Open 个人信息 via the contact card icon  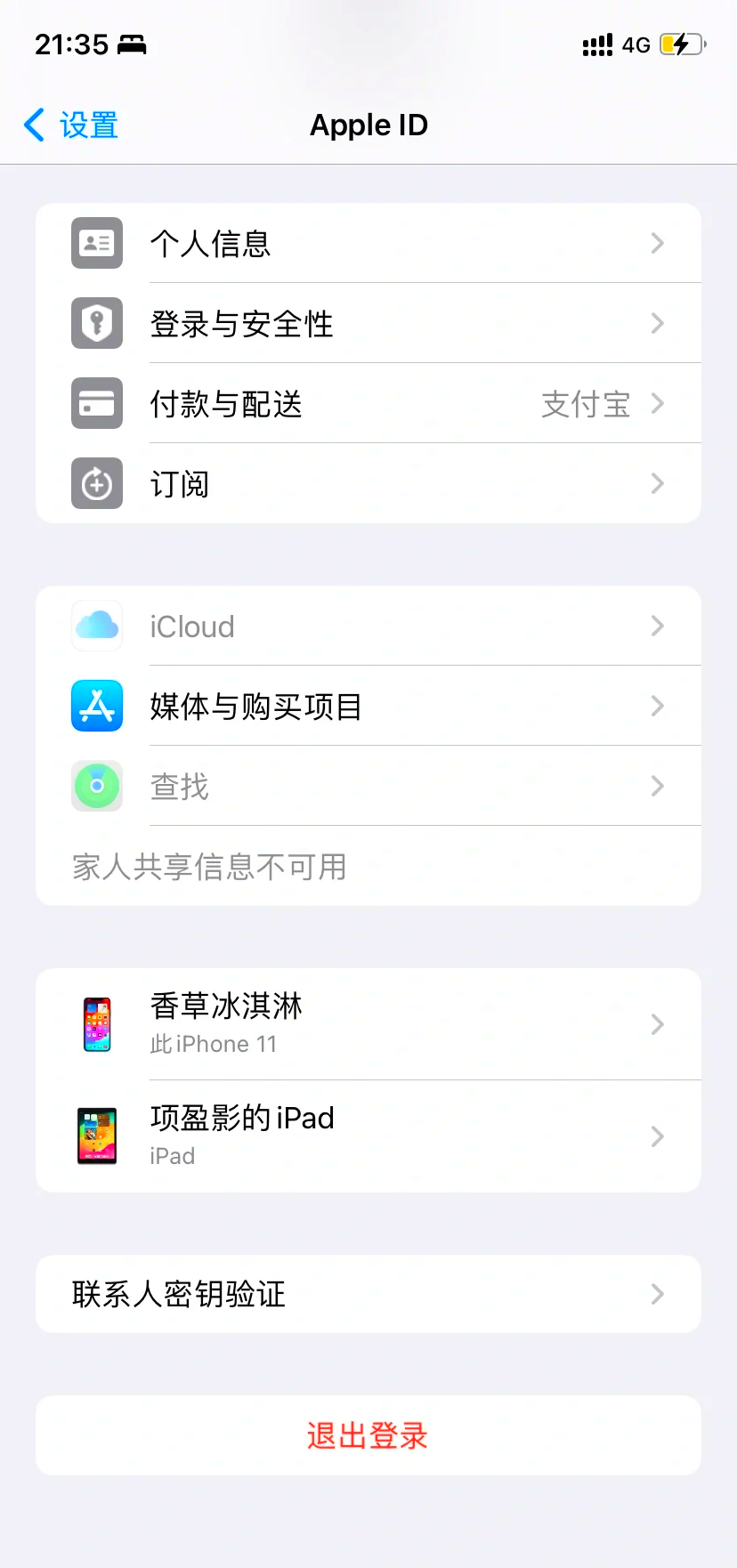96,243
